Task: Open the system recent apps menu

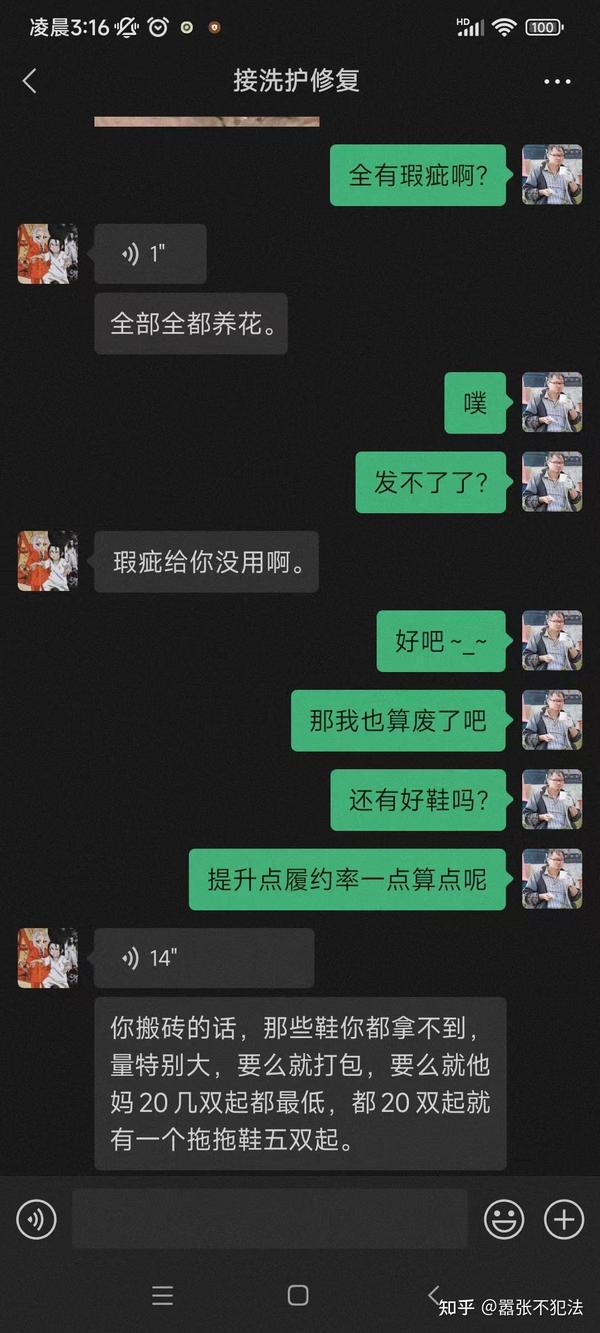Action: 163,1295
